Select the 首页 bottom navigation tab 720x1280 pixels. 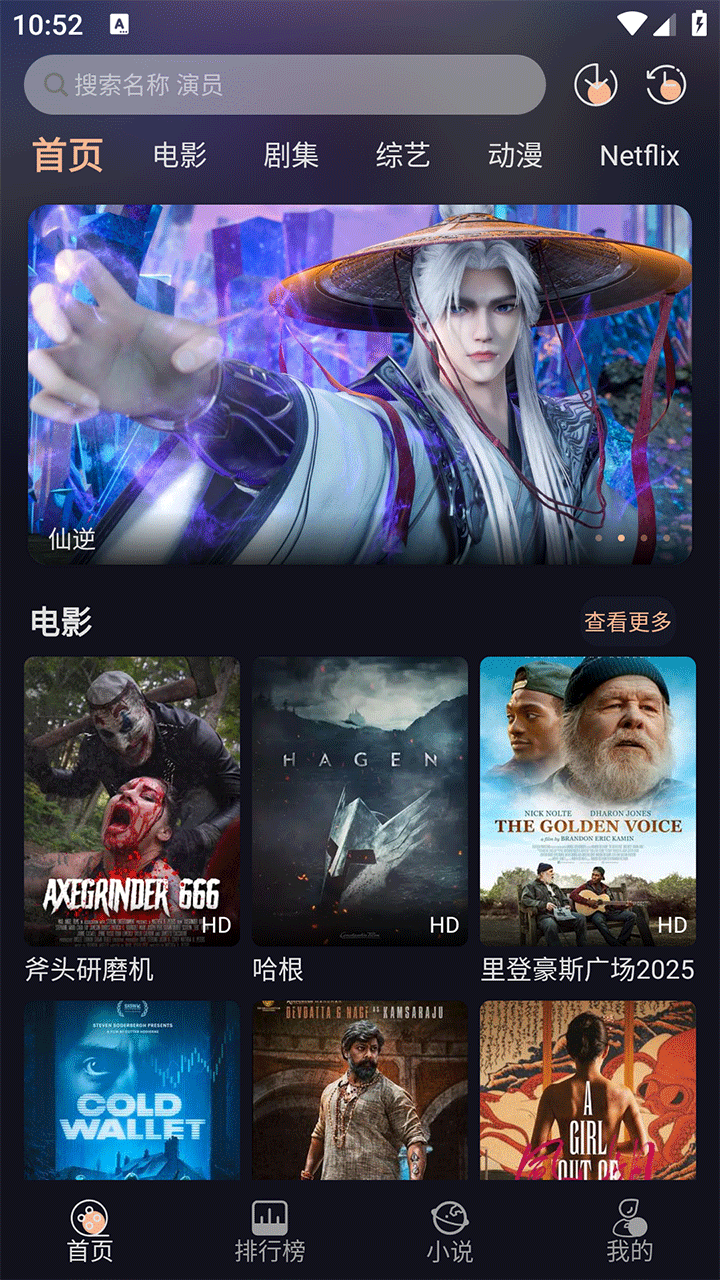pyautogui.click(x=90, y=1232)
